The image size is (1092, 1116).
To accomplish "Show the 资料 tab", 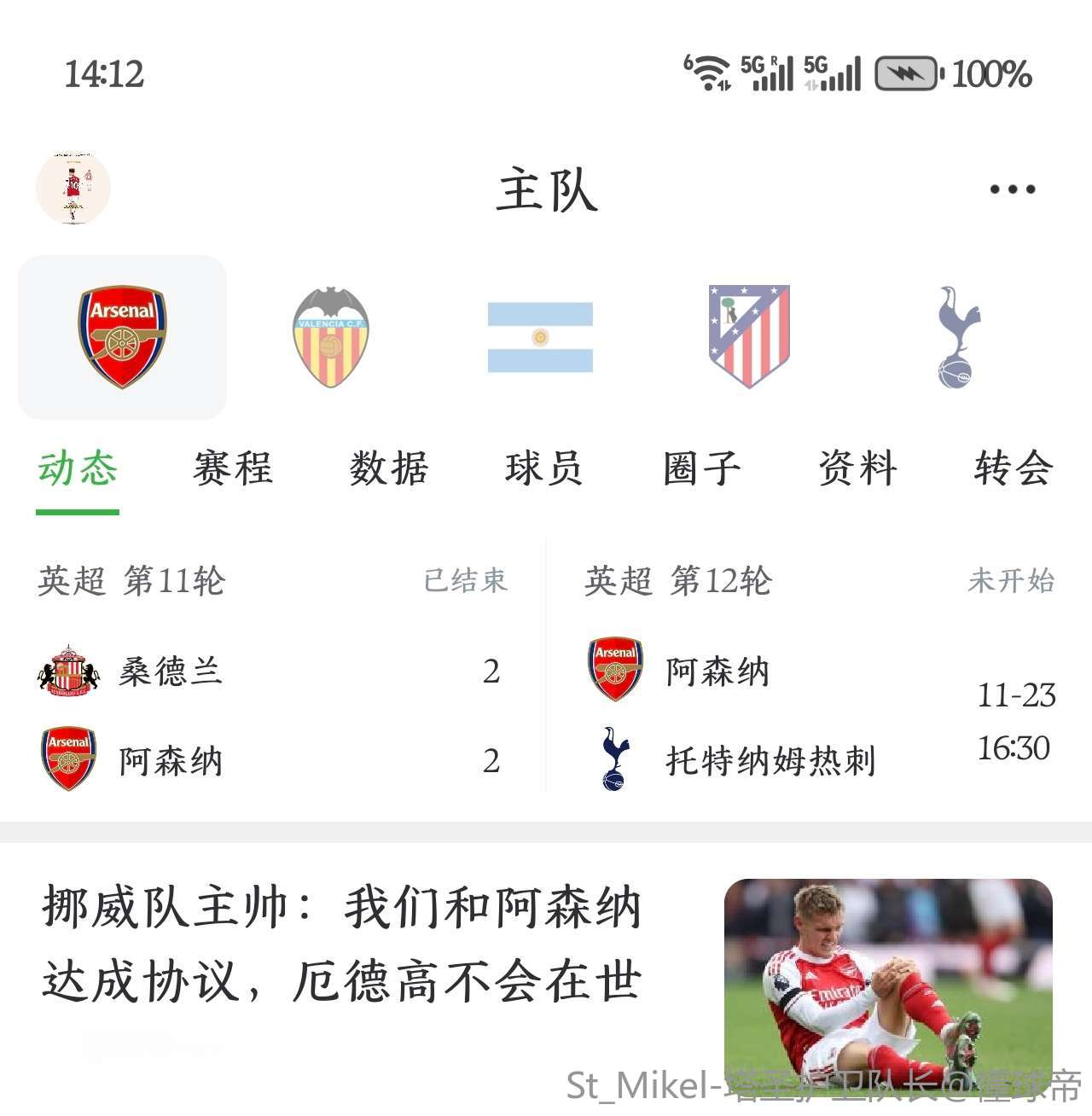I will click(857, 469).
